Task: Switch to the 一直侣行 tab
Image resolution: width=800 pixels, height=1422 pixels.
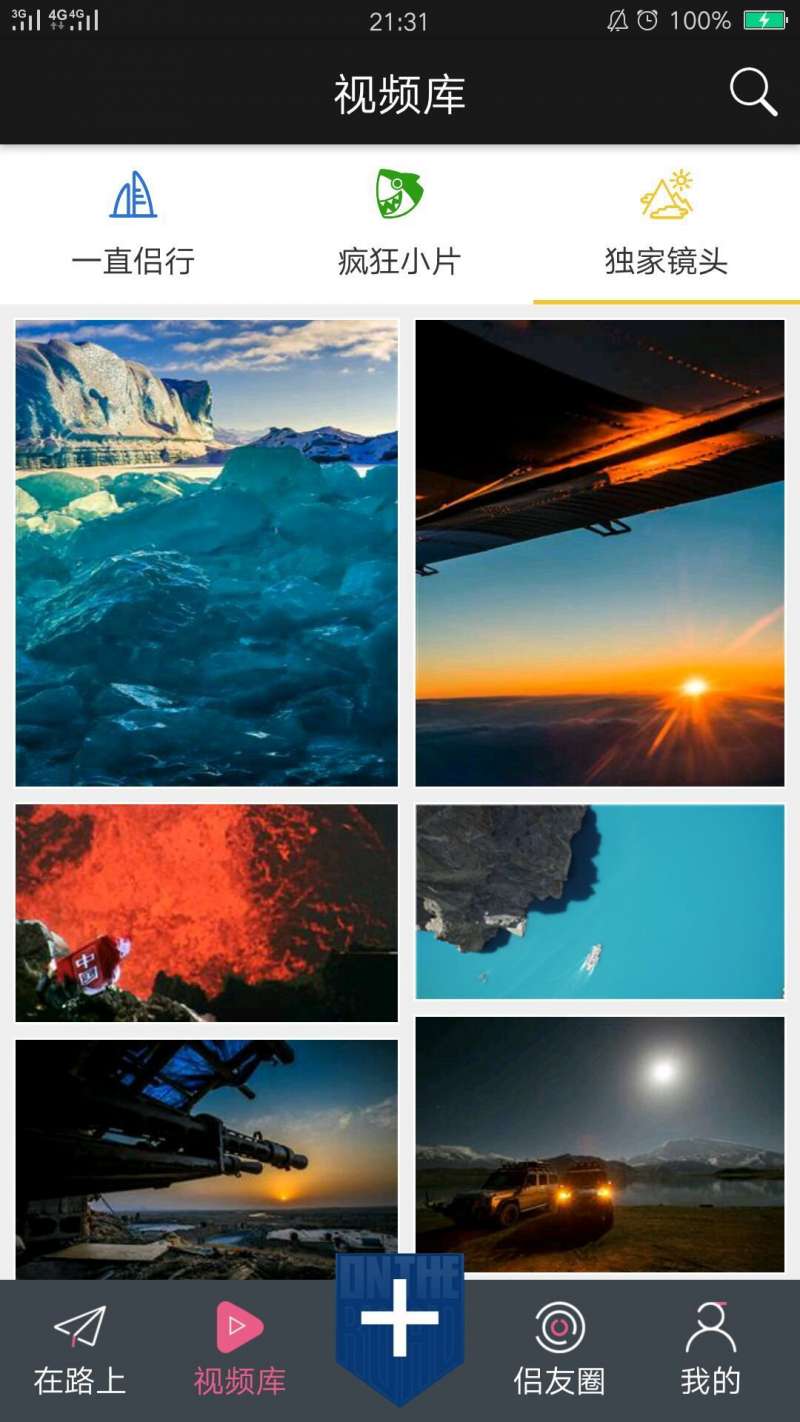Action: click(x=133, y=224)
